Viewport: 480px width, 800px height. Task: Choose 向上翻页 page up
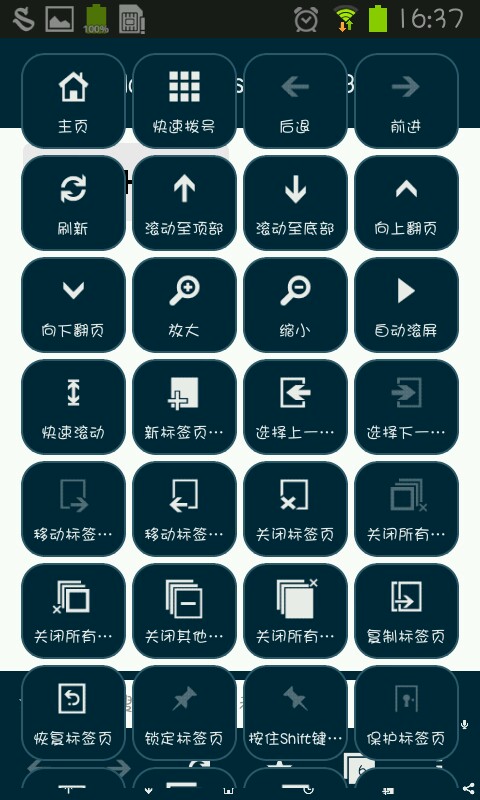click(x=407, y=203)
